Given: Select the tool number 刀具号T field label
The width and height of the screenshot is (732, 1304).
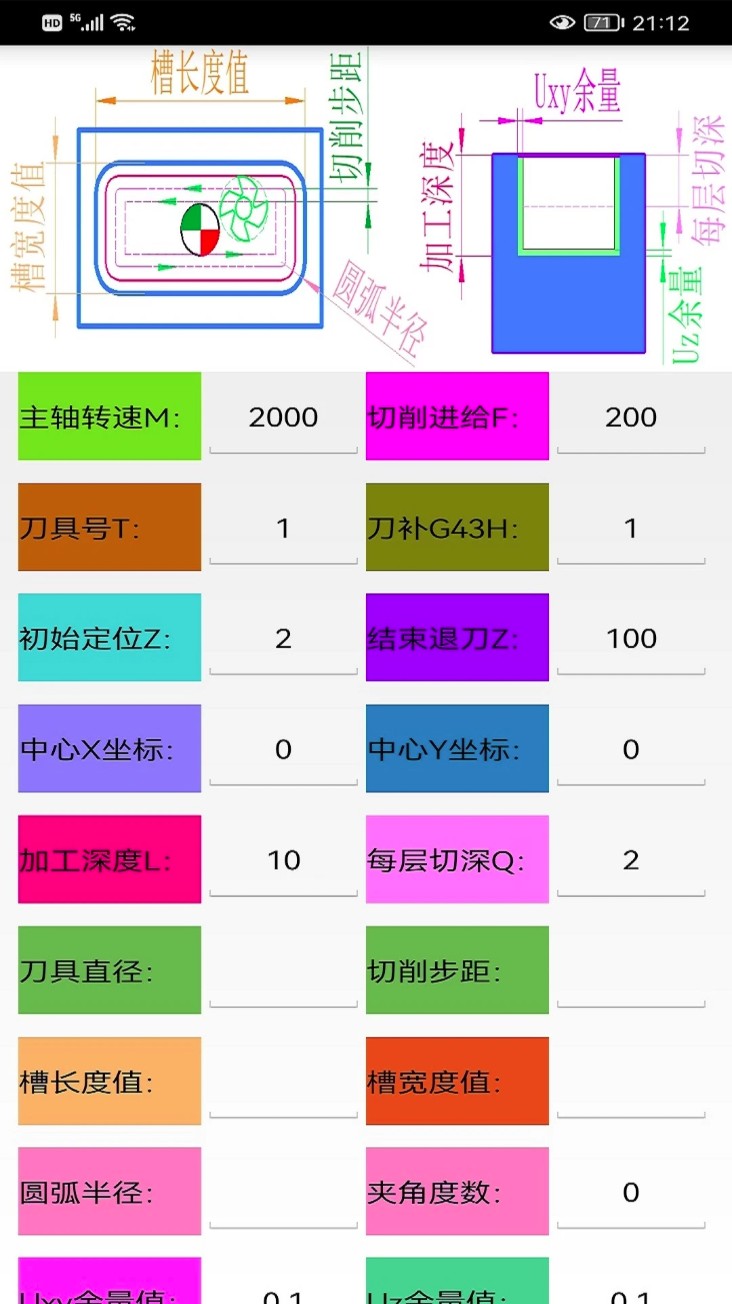Looking at the screenshot, I should [108, 527].
